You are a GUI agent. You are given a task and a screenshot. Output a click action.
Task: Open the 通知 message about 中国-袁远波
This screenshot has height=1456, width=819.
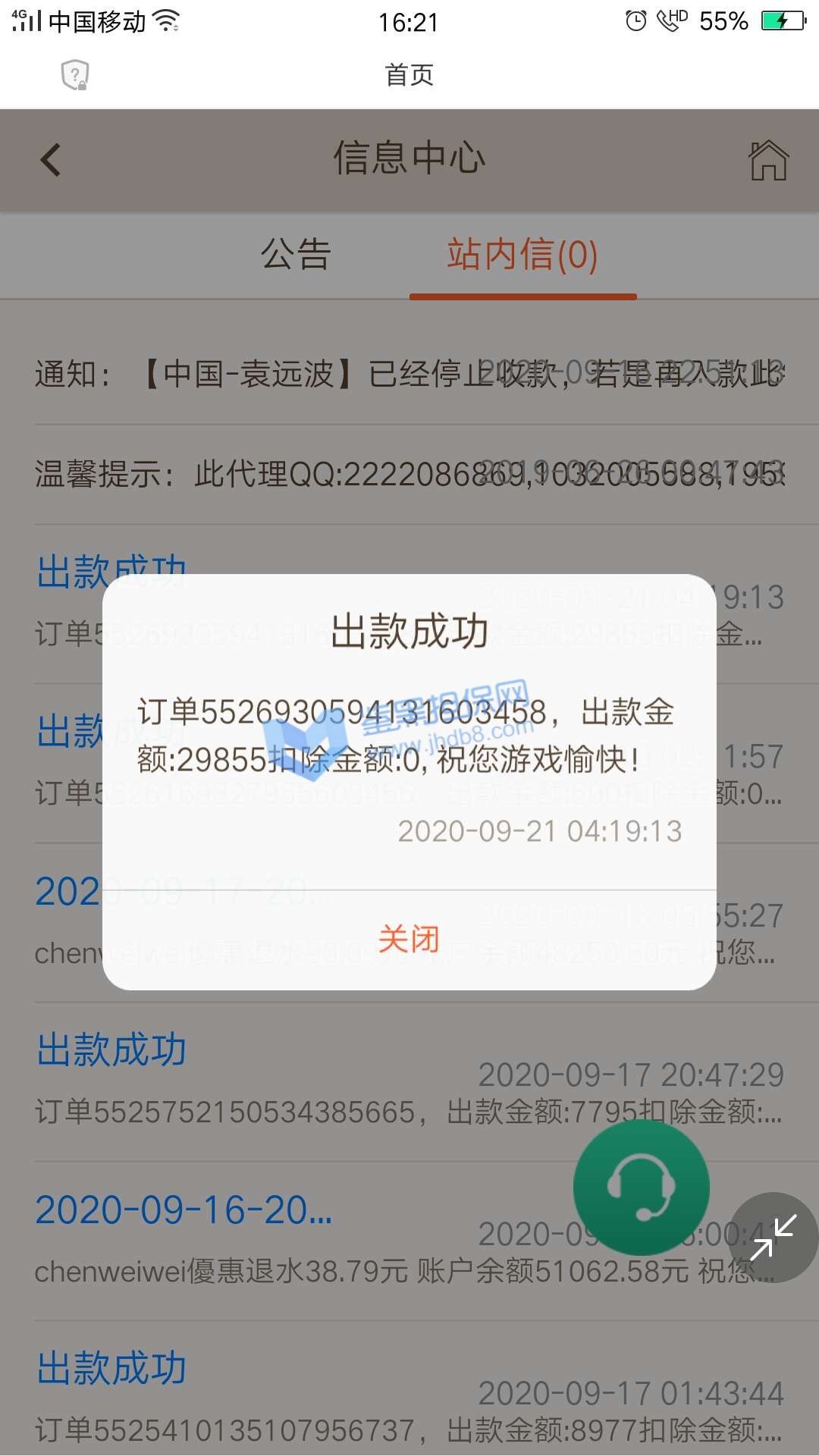point(409,374)
